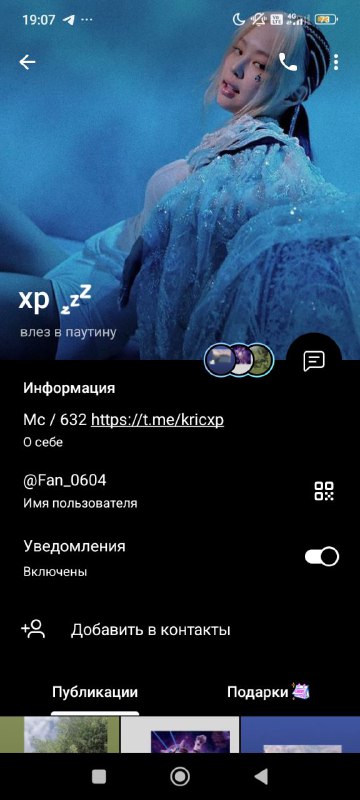Open the three-dot overflow menu
The image size is (360, 800).
pyautogui.click(x=336, y=62)
